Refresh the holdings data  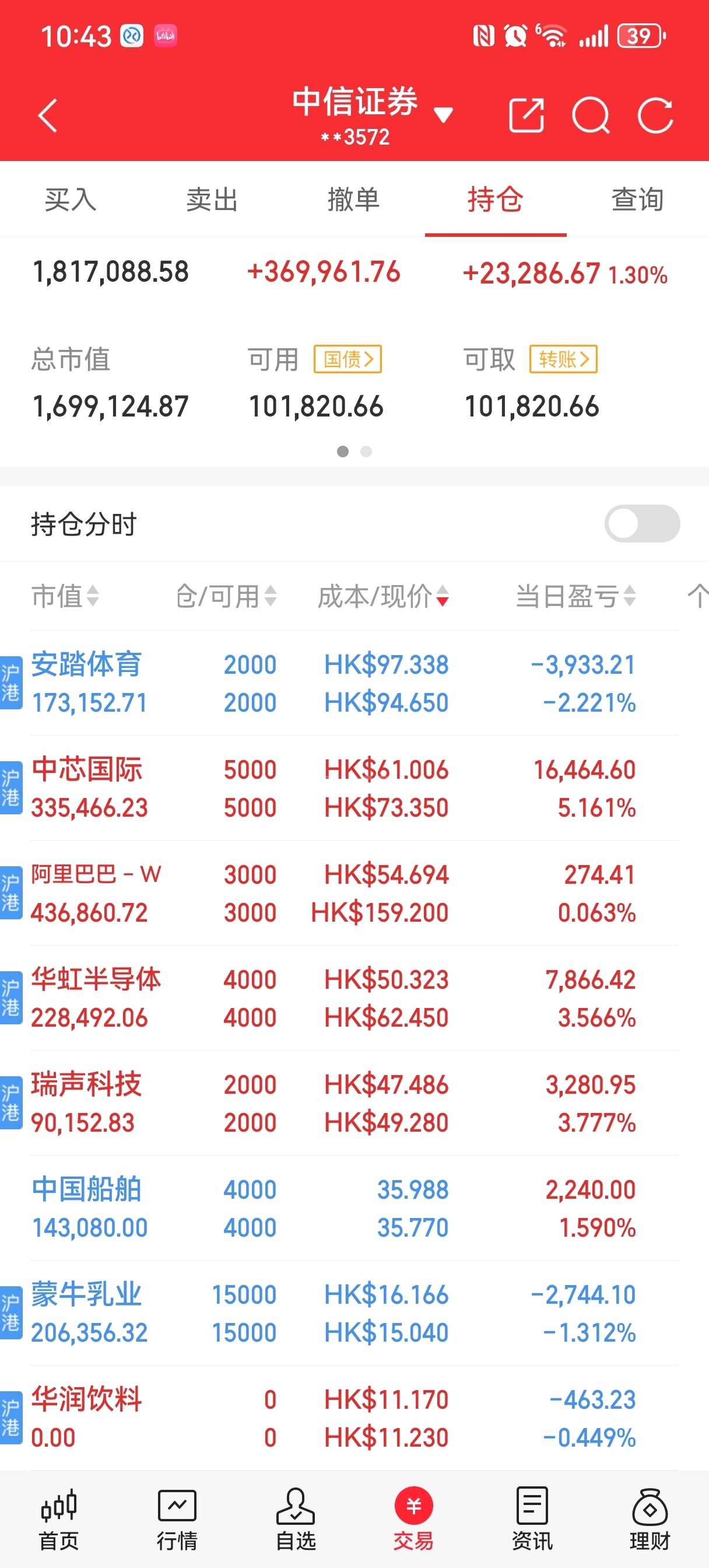click(655, 115)
